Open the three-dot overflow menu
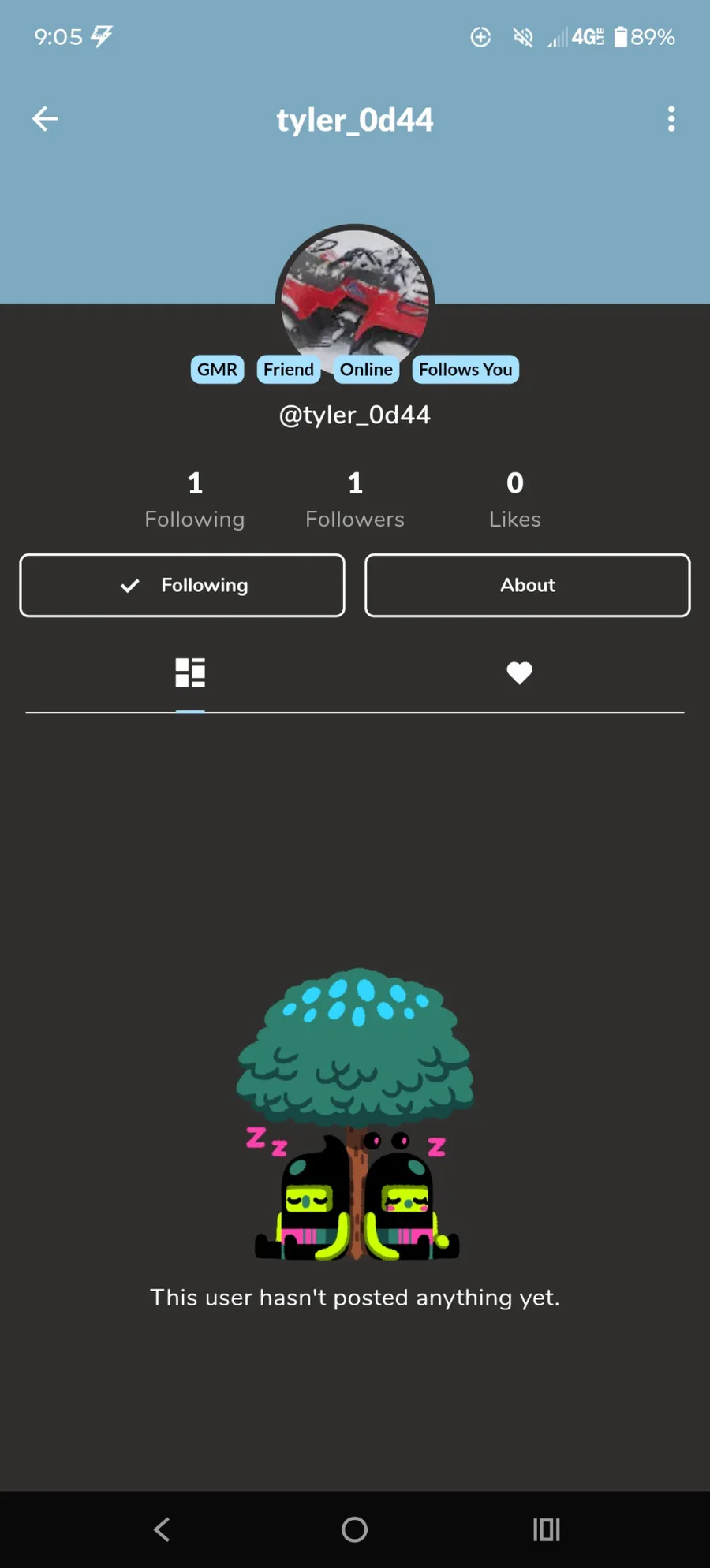Screen dimensions: 710x1568 pos(671,119)
